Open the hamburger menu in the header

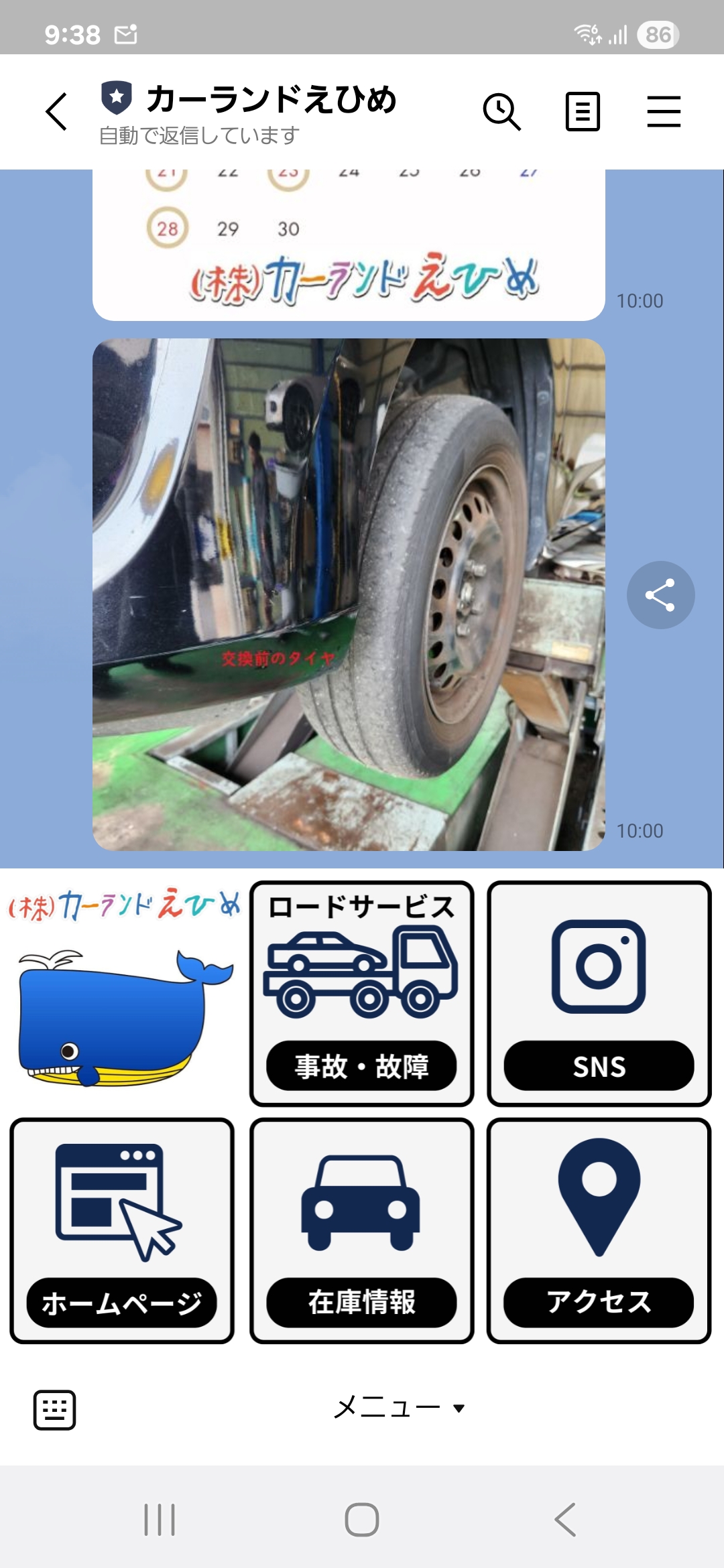[x=664, y=111]
